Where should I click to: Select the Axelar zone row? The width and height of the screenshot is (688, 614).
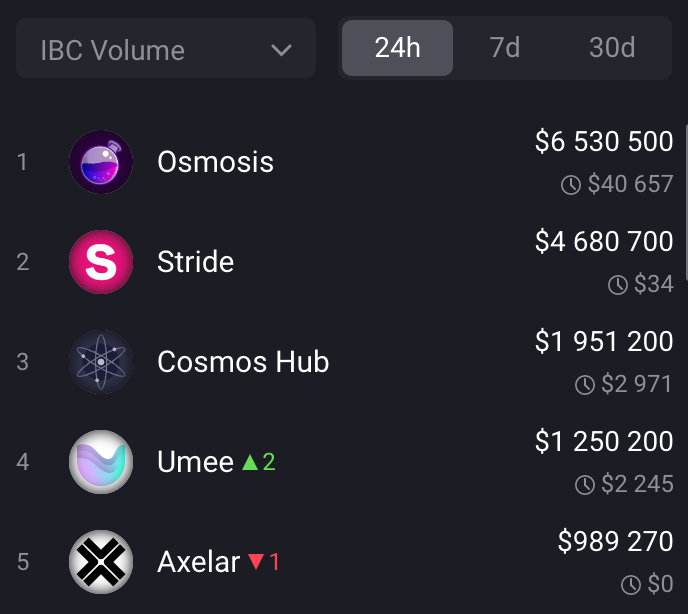click(199, 562)
